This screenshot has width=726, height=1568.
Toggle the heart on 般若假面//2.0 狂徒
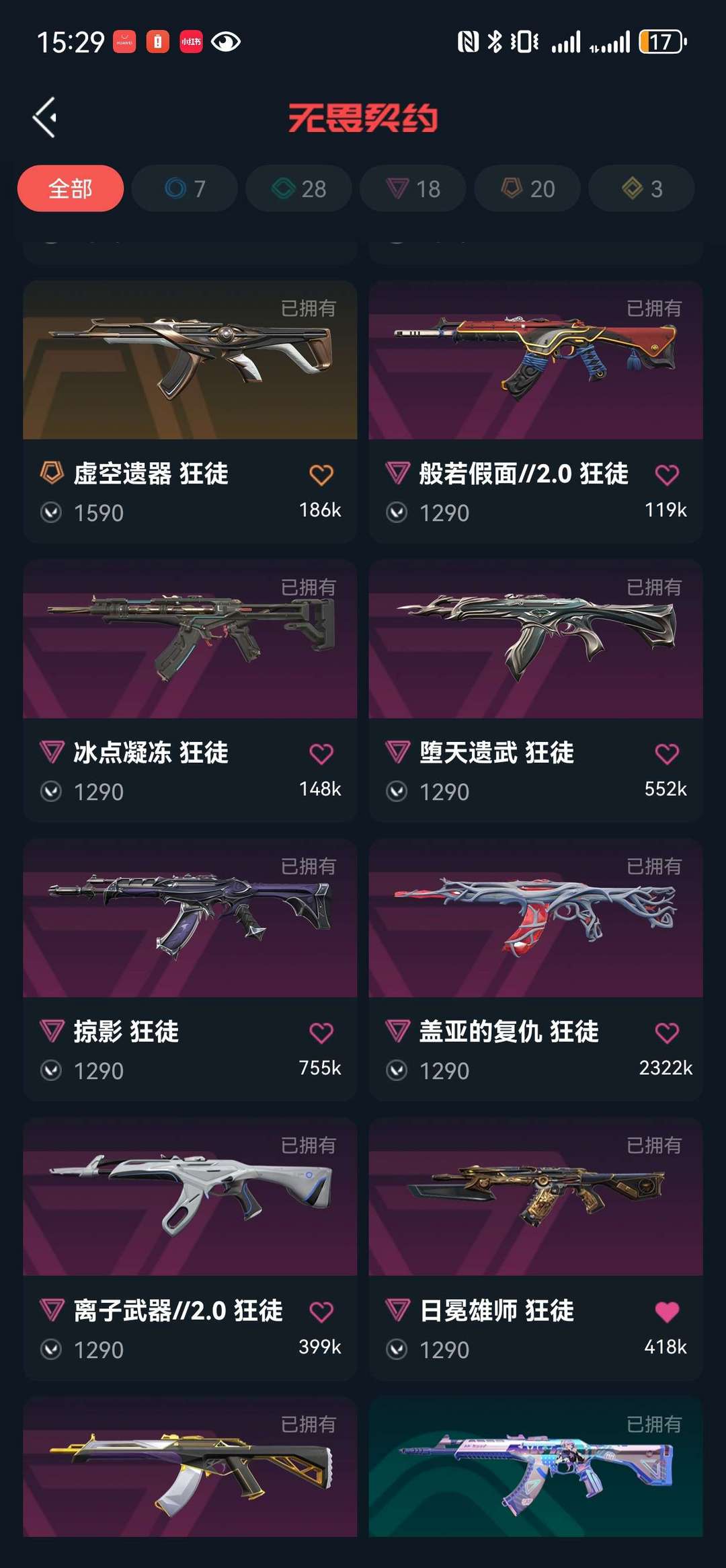(x=667, y=474)
